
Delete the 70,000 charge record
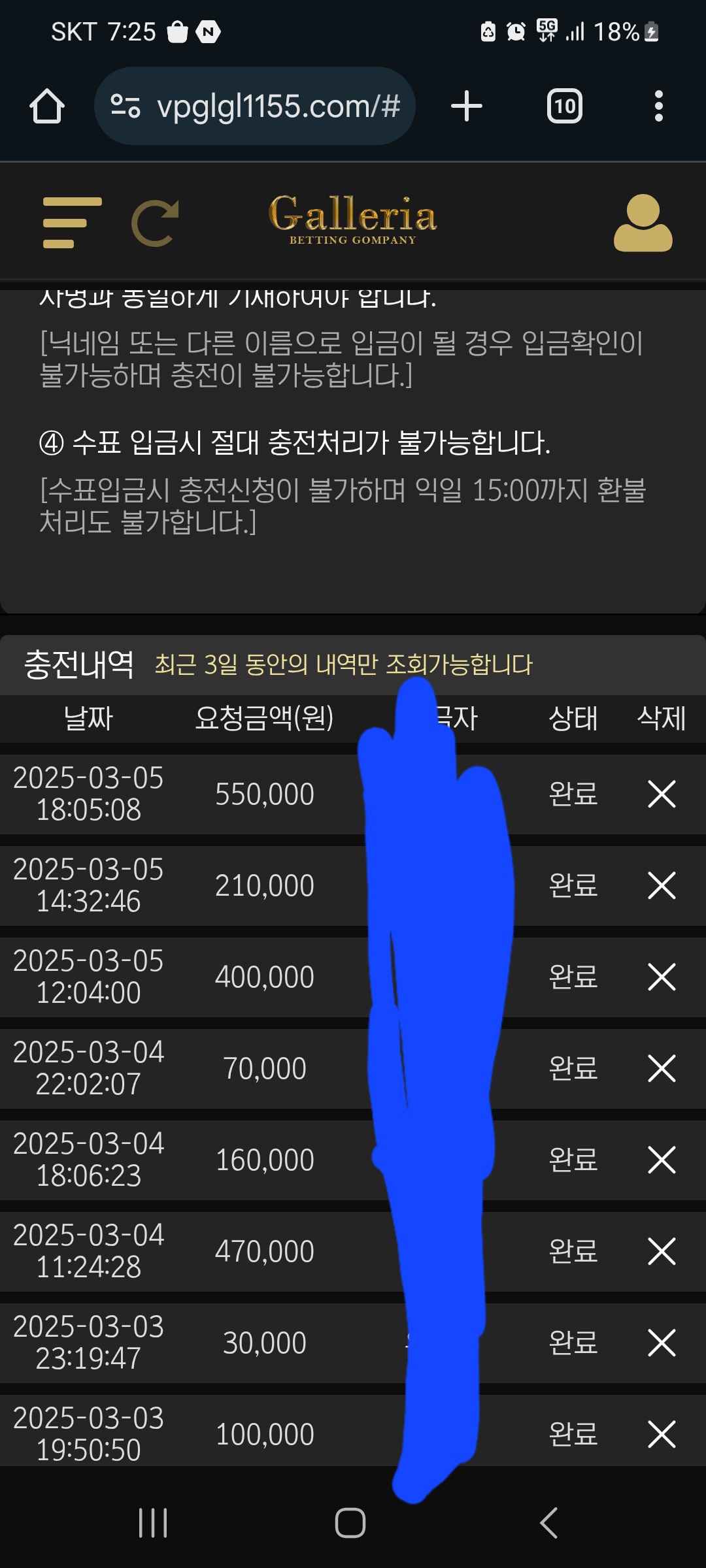tap(662, 1069)
